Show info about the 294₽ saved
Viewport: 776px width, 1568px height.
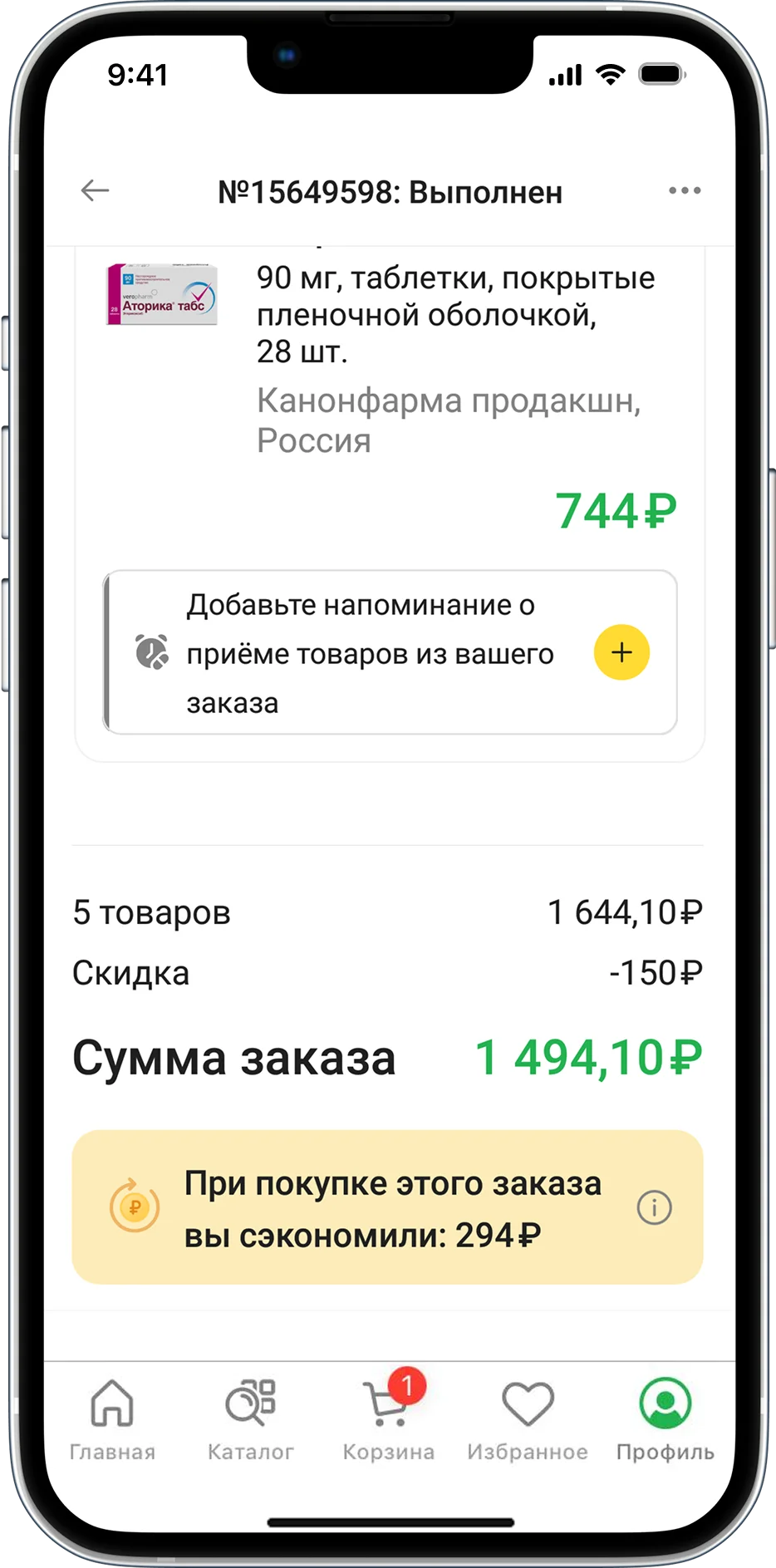point(654,1207)
